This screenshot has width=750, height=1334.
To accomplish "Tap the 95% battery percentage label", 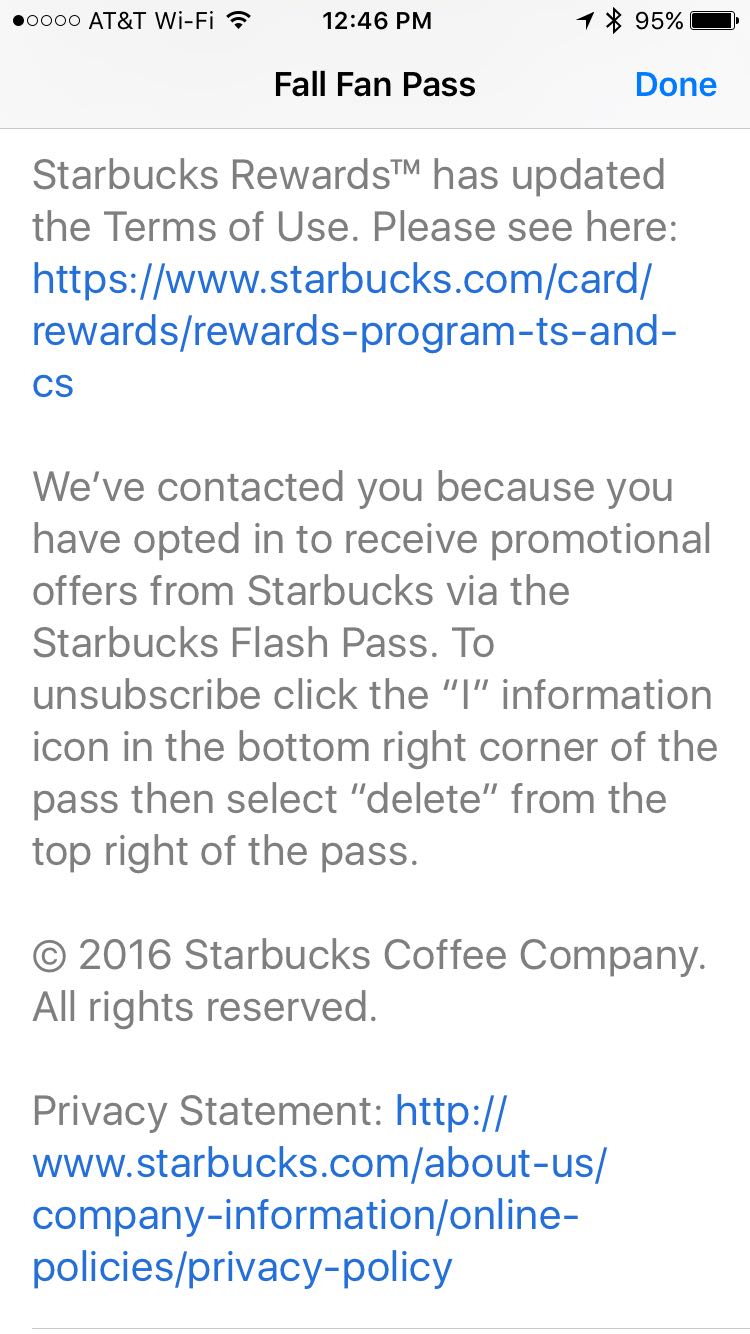I will pyautogui.click(x=661, y=19).
